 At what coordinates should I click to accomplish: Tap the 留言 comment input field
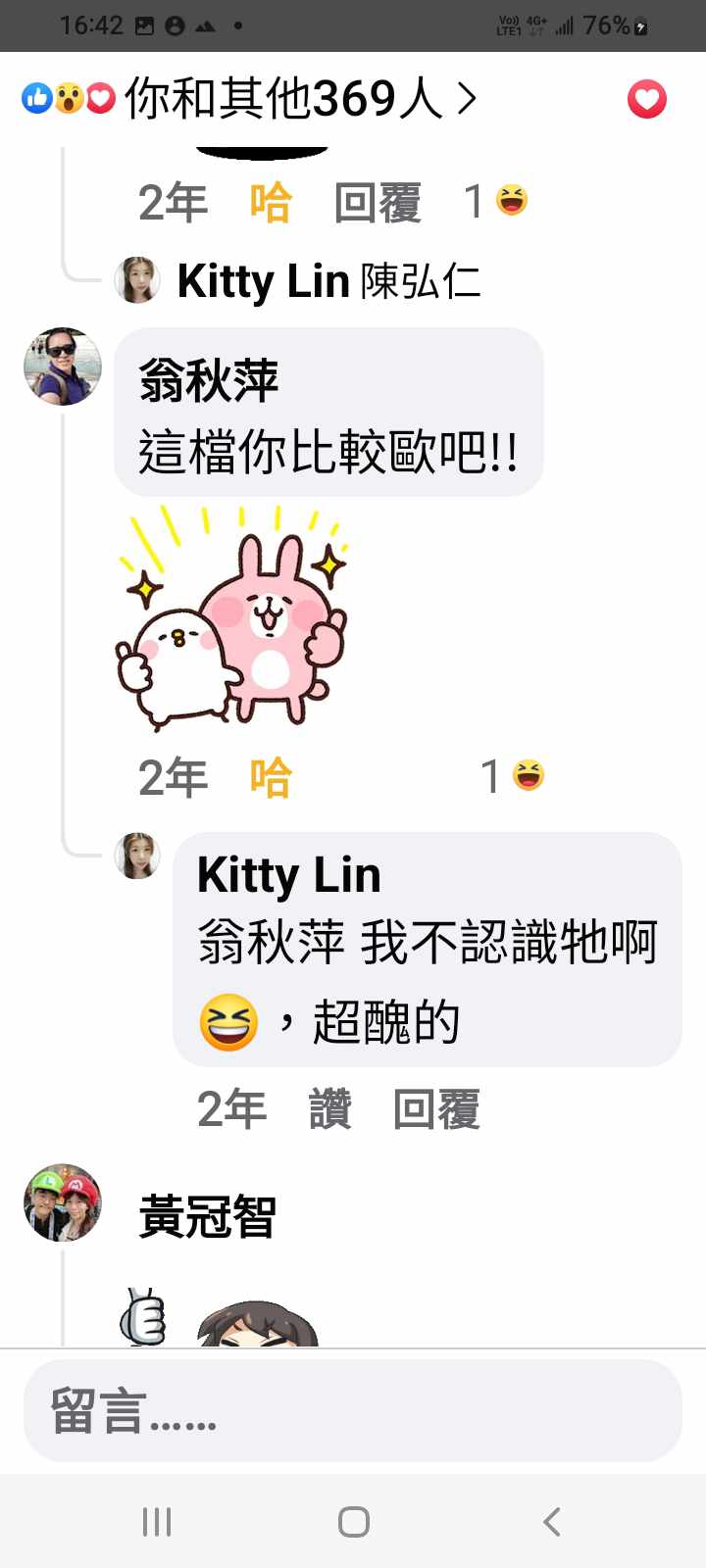tap(353, 1411)
